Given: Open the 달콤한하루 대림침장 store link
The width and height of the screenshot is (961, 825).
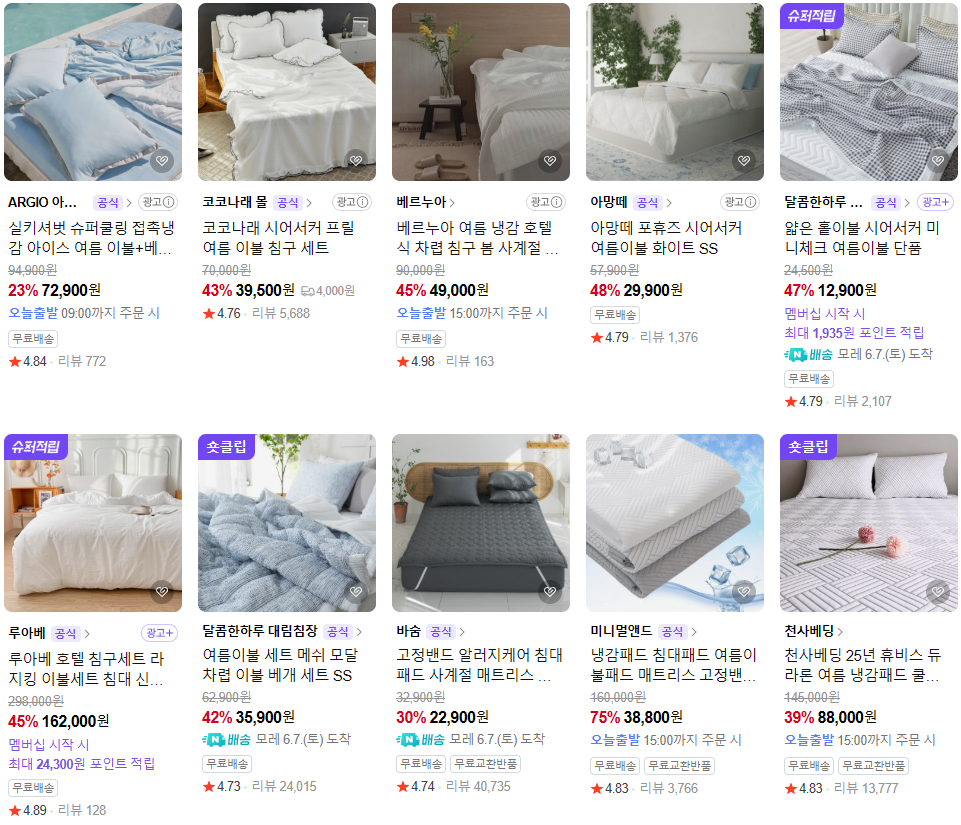Looking at the screenshot, I should (x=259, y=631).
